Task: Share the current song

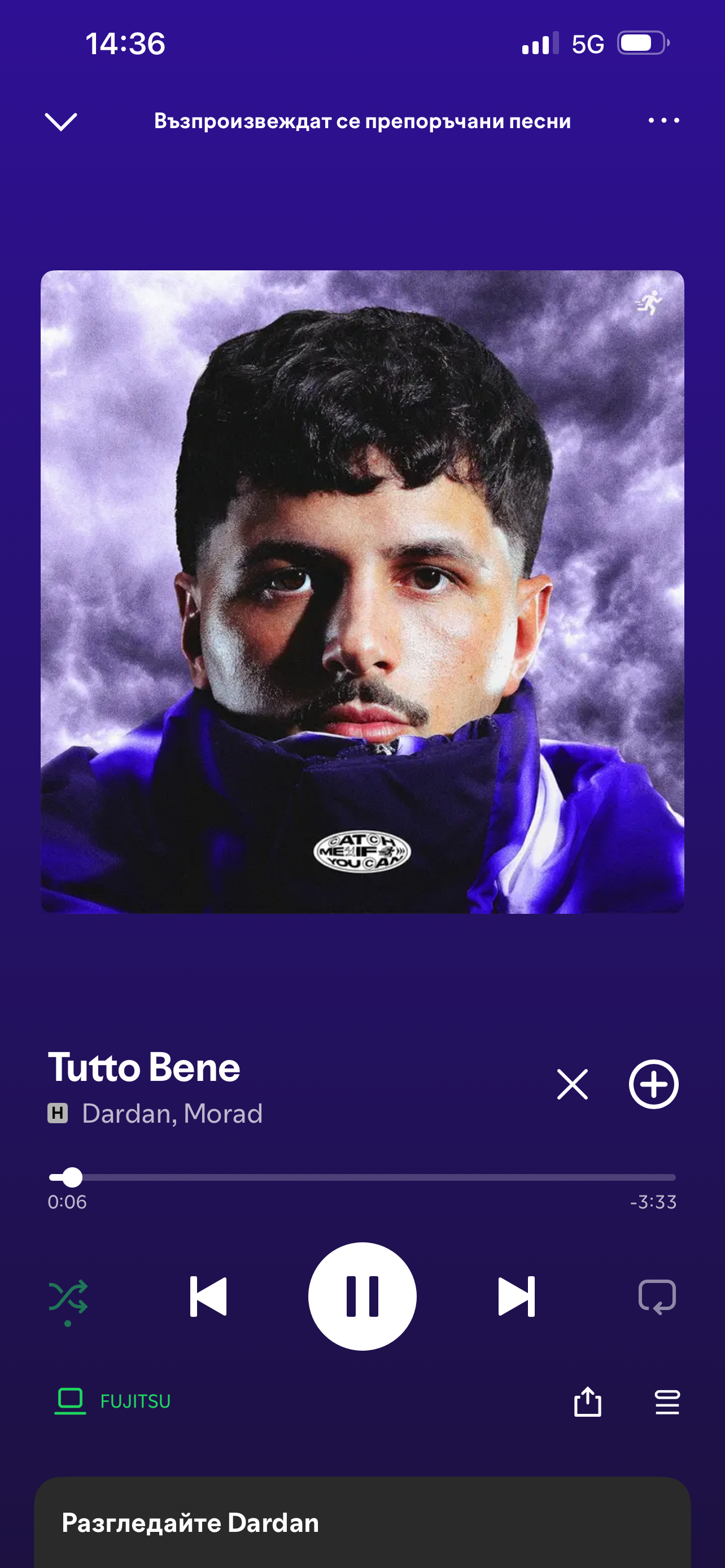Action: click(x=587, y=1402)
